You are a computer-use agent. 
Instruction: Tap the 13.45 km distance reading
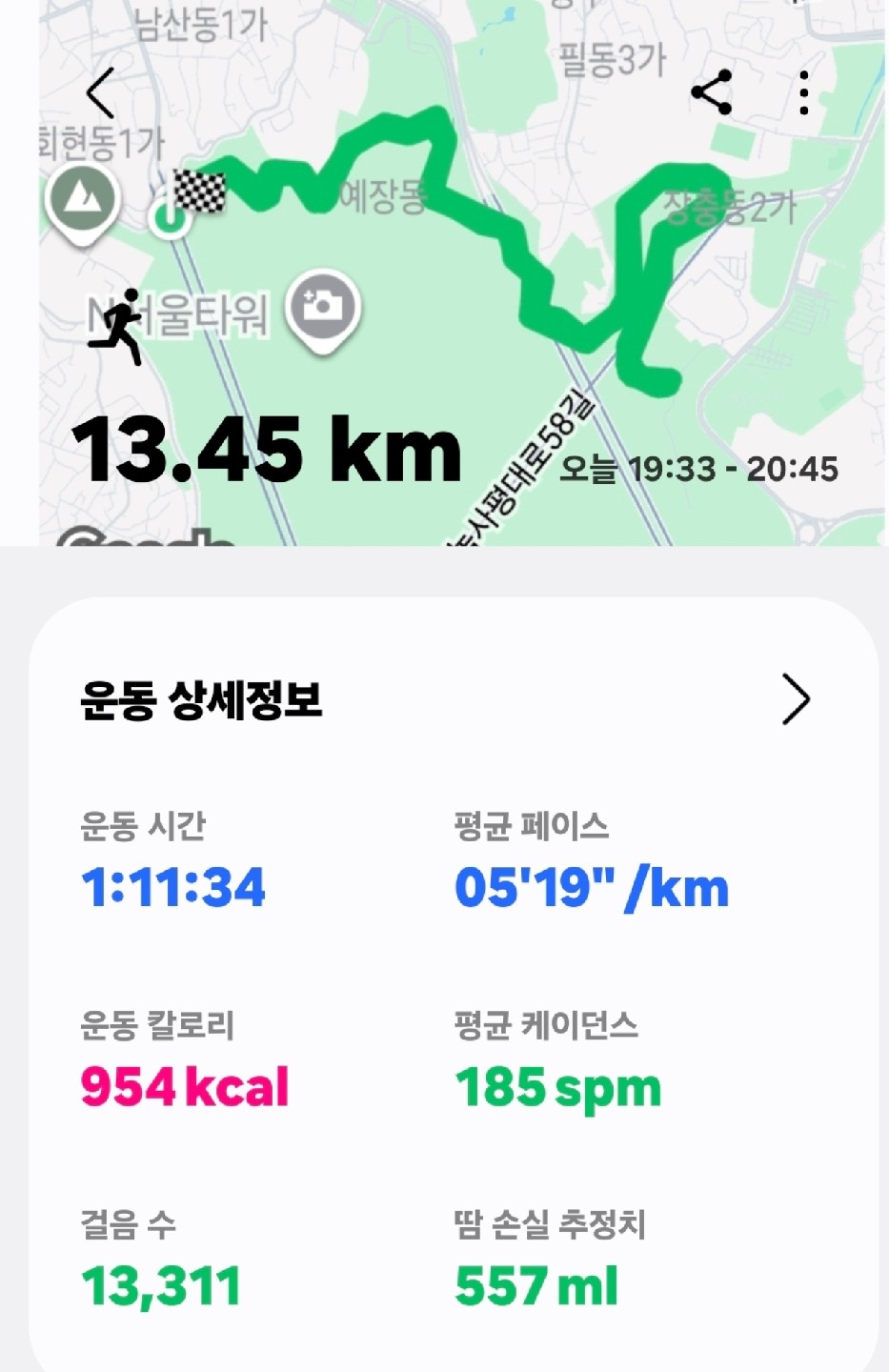[x=270, y=453]
